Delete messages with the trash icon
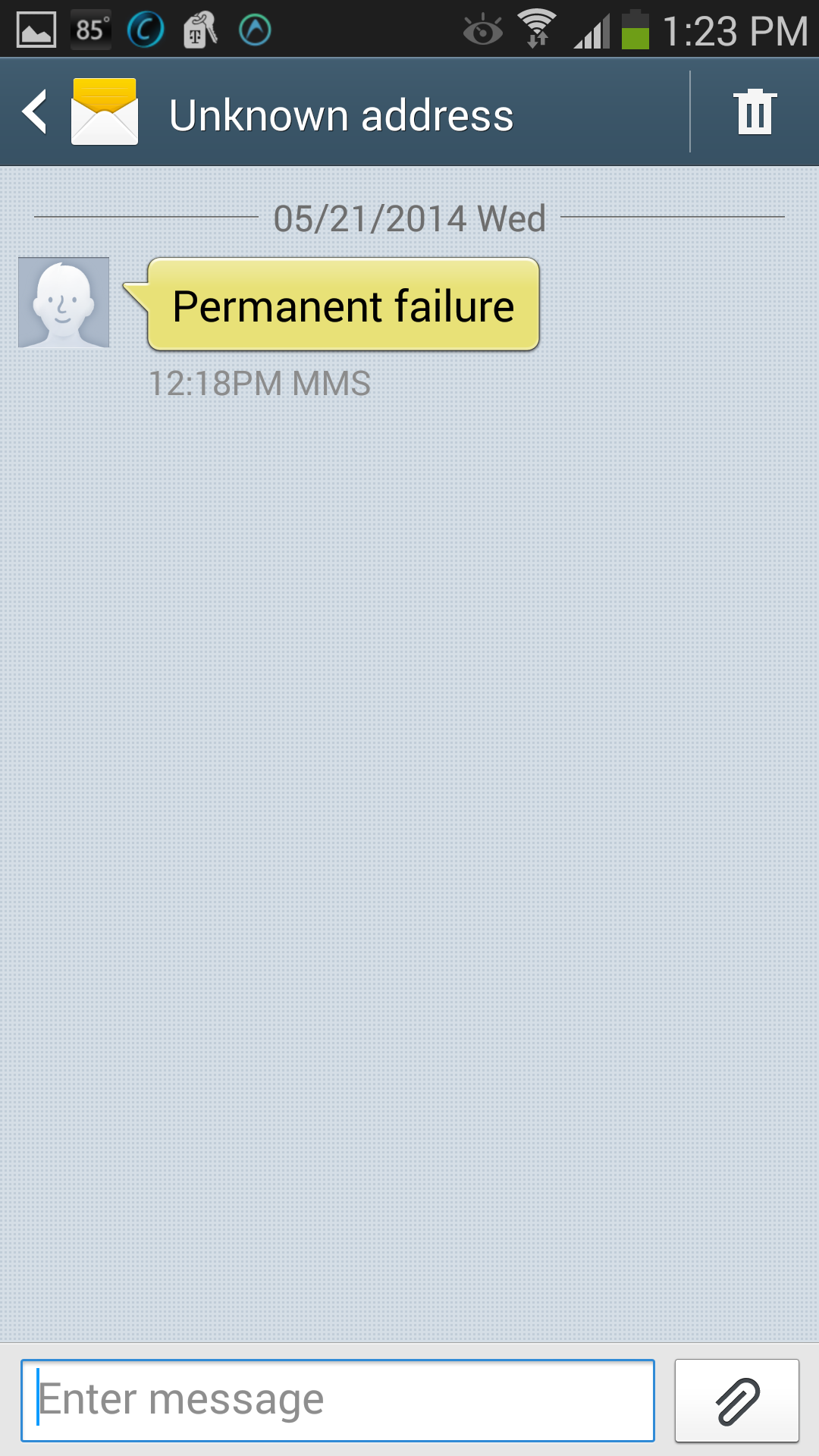Screen dimensions: 819x1456 click(x=755, y=112)
